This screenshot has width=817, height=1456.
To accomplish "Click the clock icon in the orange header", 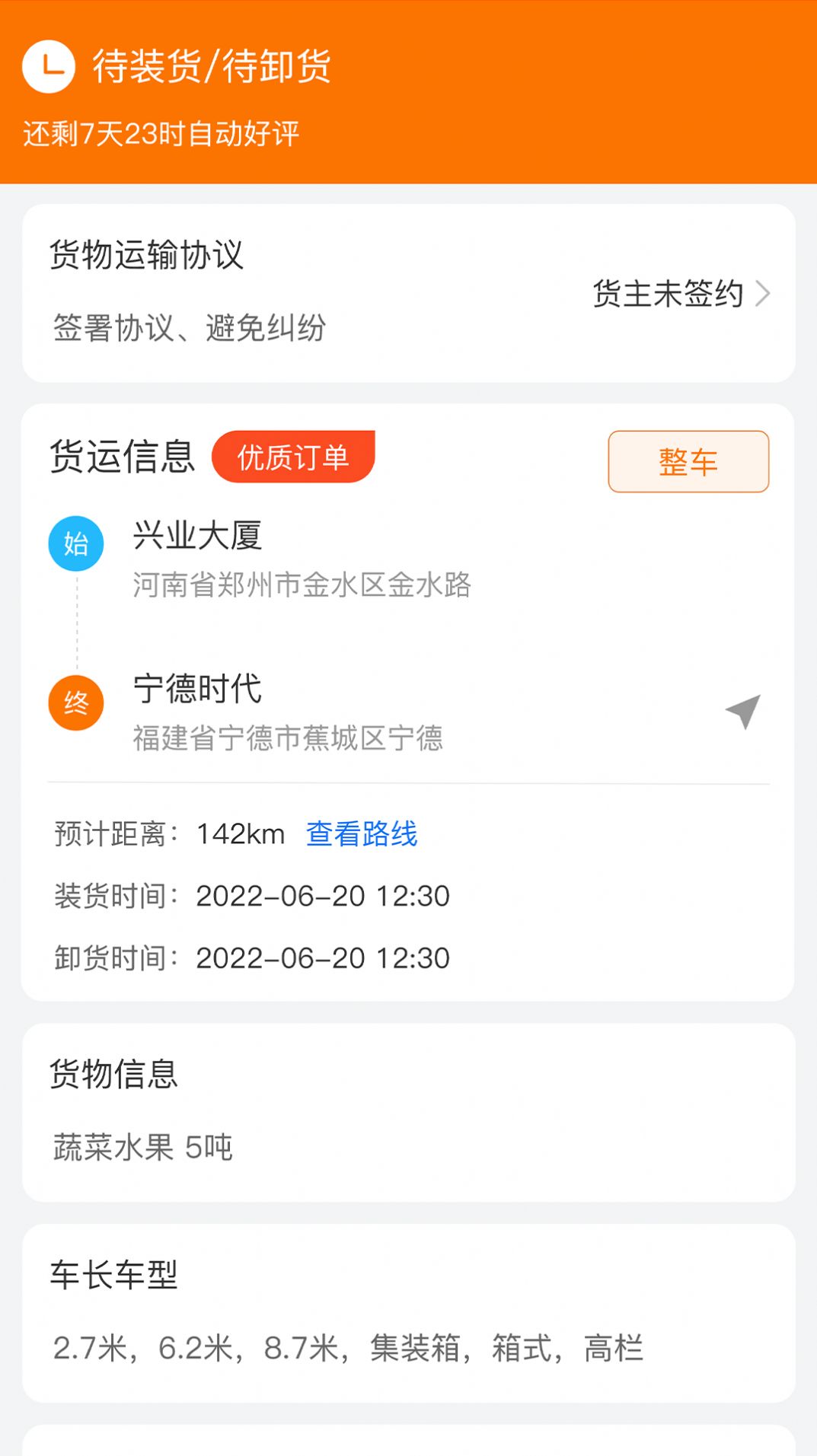I will (x=49, y=67).
